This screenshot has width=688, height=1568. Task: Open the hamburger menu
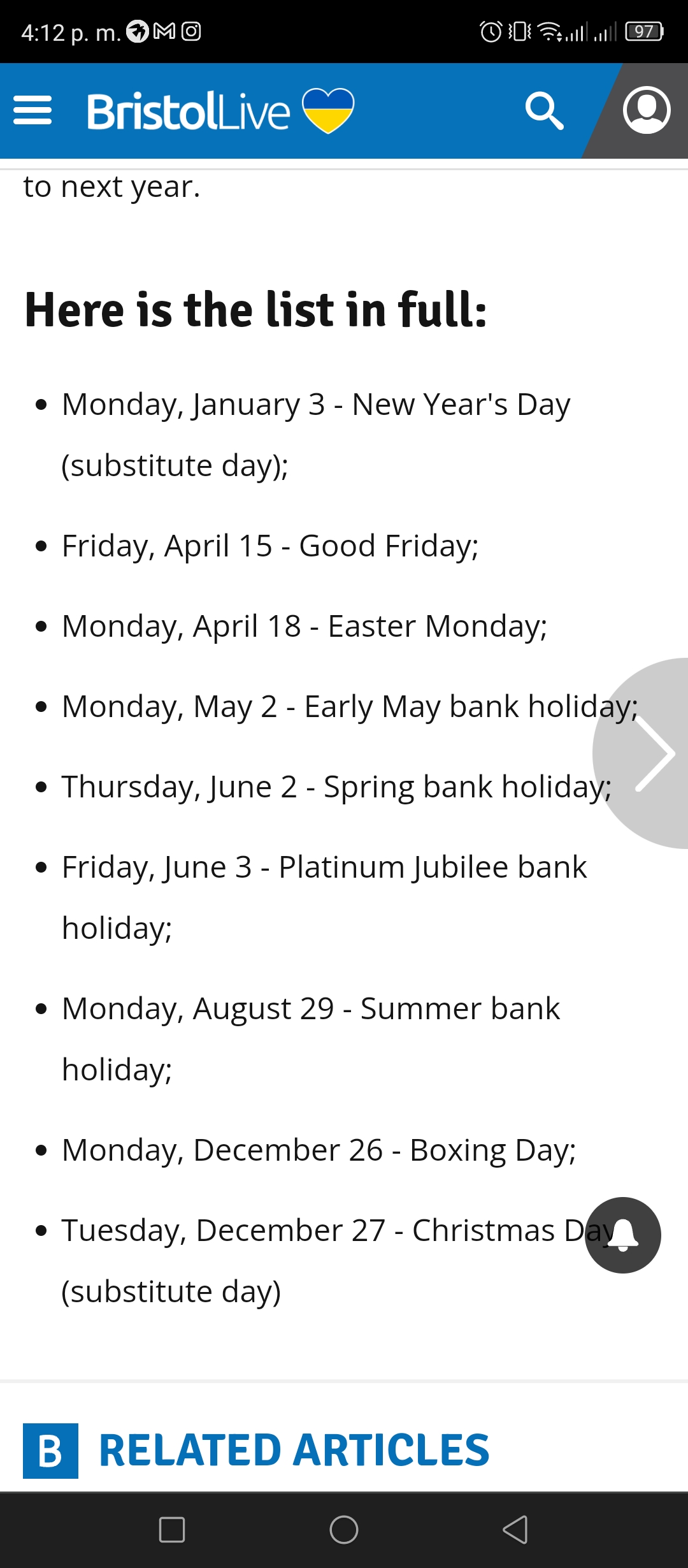[x=32, y=111]
